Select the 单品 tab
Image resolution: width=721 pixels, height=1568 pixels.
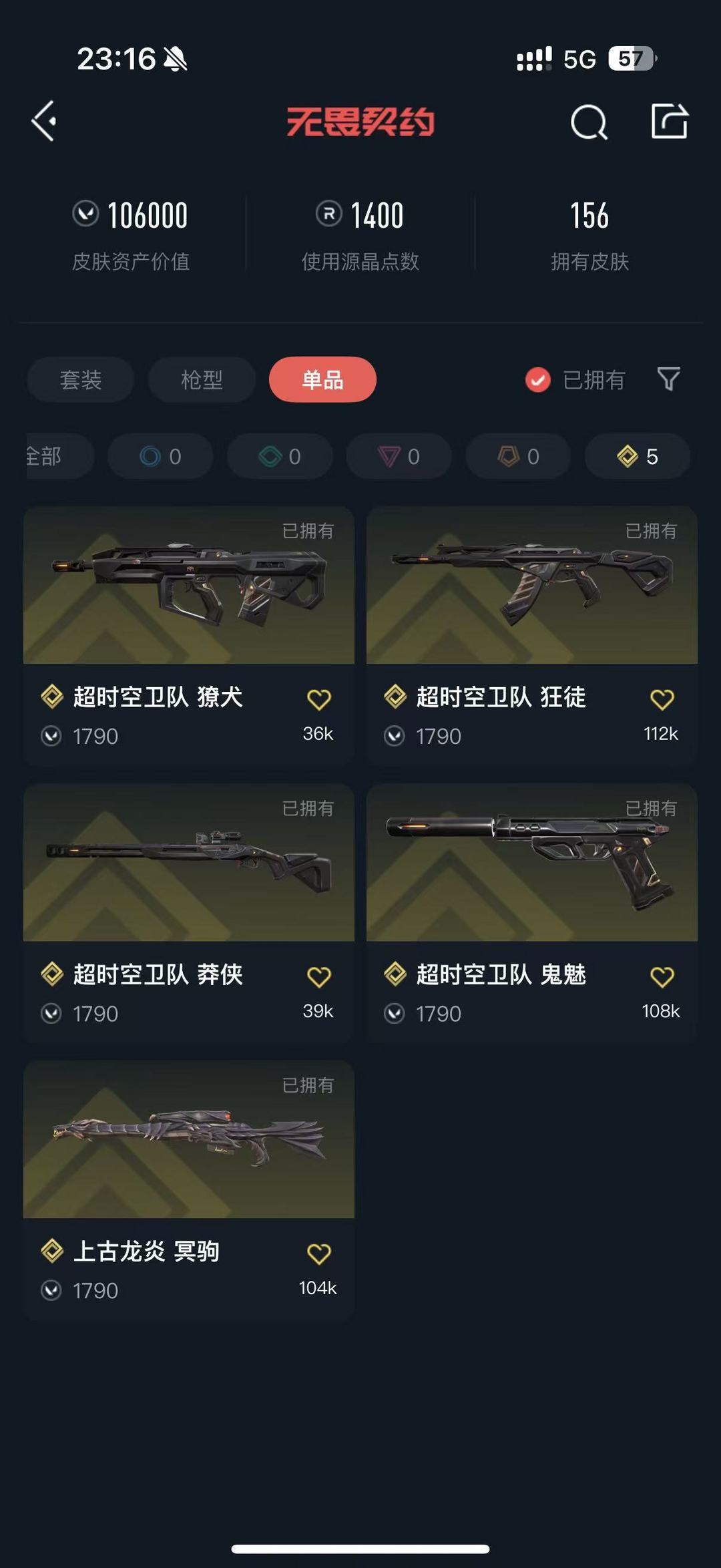pyautogui.click(x=322, y=379)
